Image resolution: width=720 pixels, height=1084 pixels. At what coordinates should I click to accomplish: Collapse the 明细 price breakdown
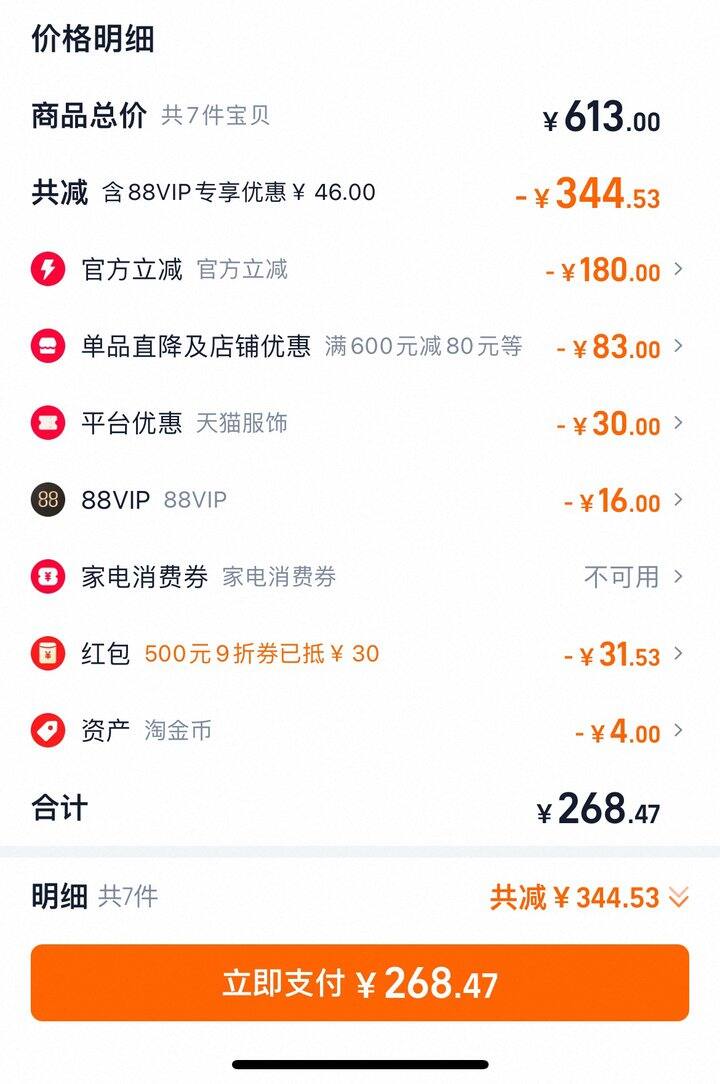678,898
